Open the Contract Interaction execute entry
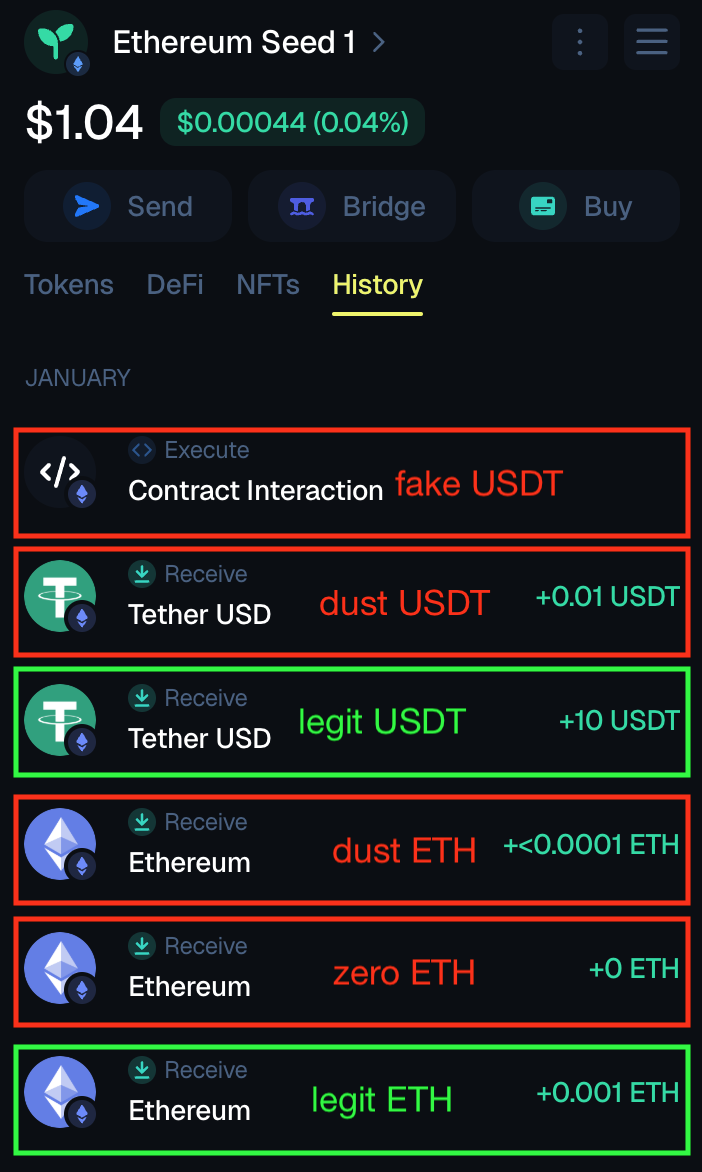Viewport: 702px width, 1172px height. pyautogui.click(x=255, y=482)
